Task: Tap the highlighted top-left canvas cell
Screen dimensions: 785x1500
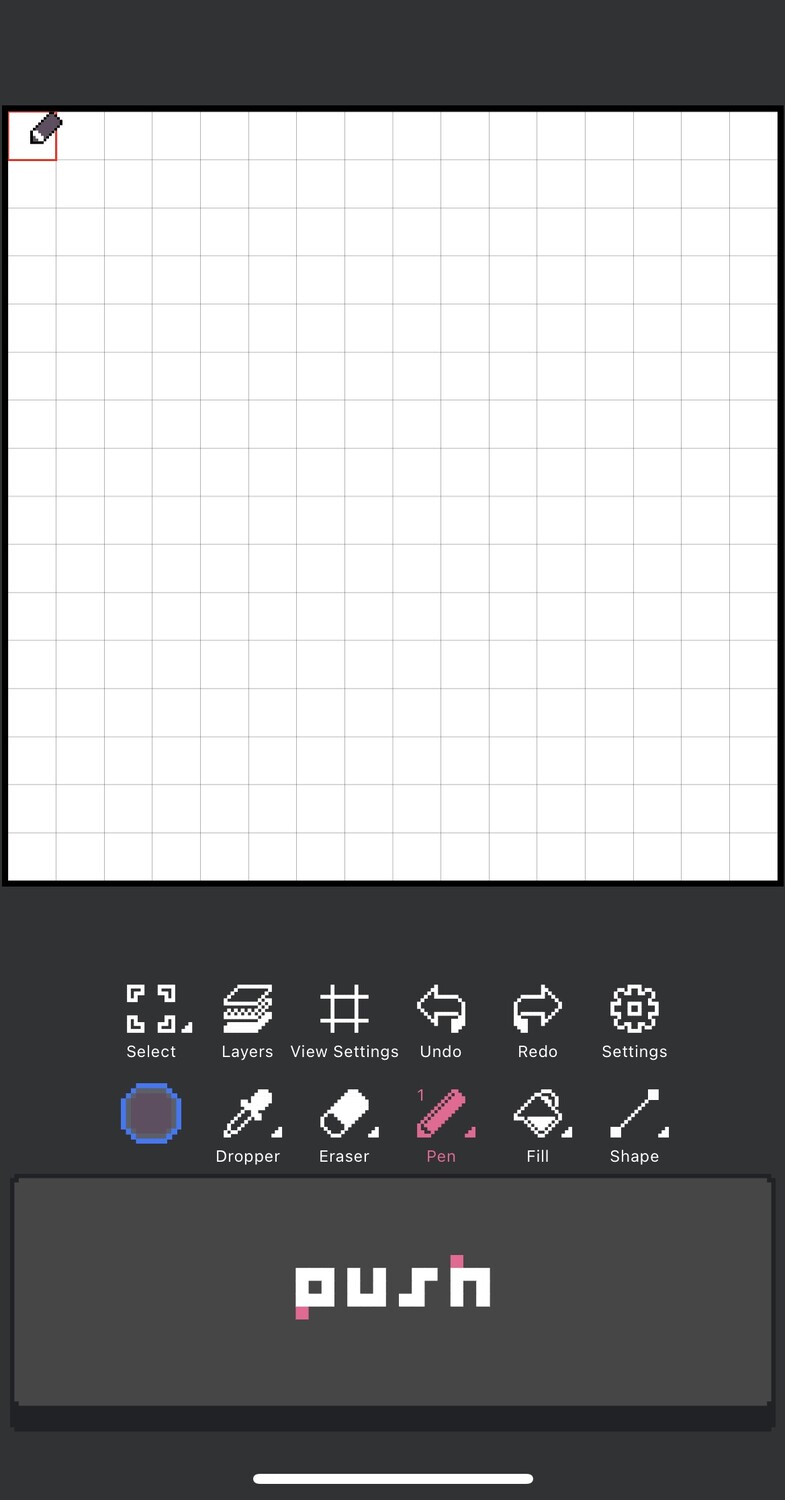Action: [32, 134]
